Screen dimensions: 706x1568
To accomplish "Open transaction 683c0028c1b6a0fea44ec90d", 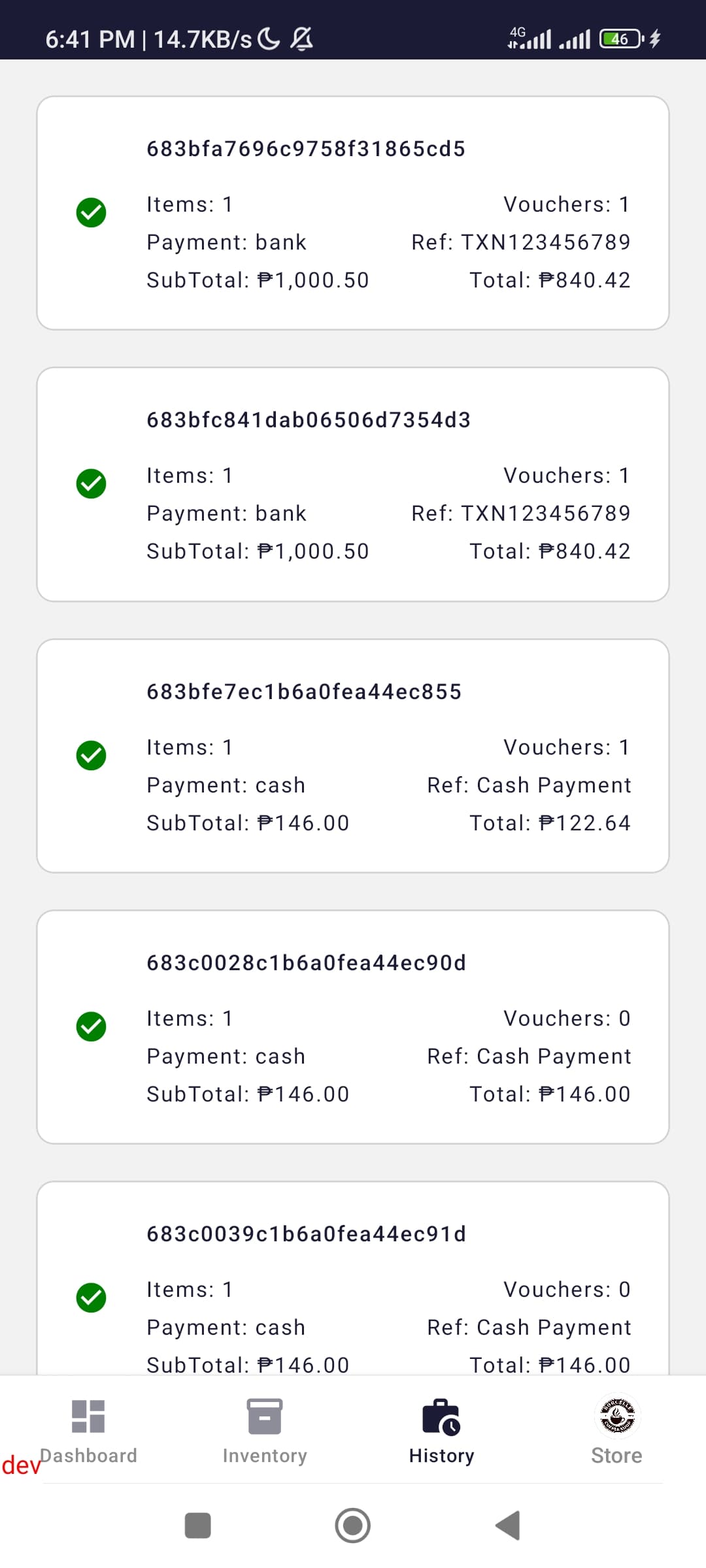I will [353, 1027].
